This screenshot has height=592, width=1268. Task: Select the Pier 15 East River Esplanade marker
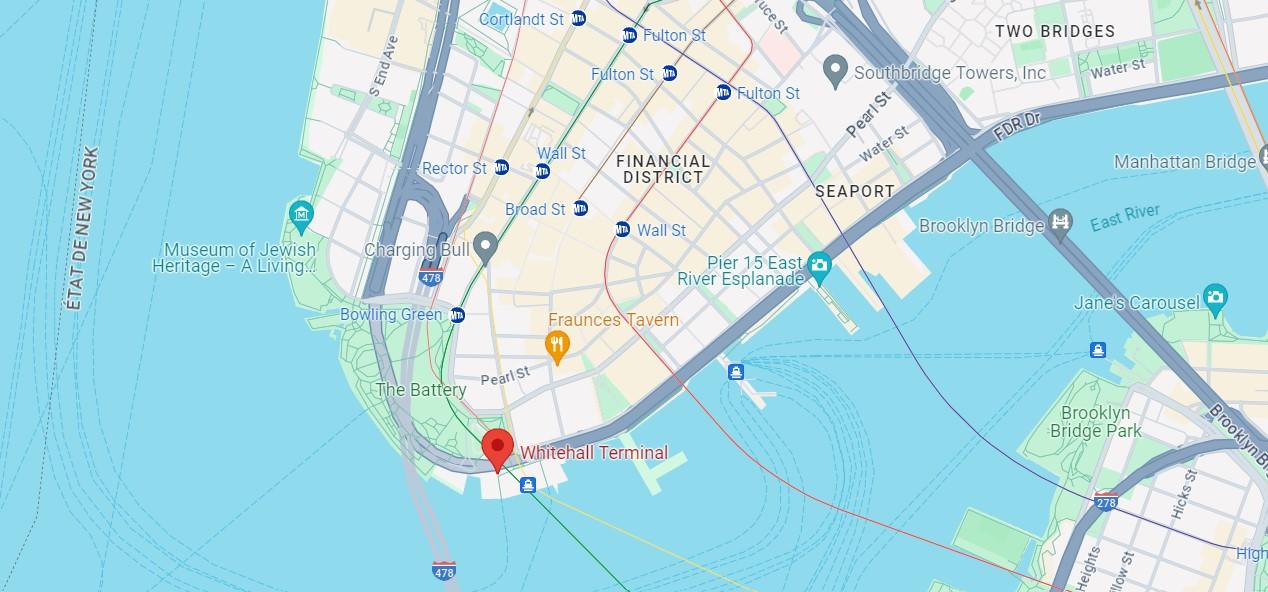click(820, 265)
